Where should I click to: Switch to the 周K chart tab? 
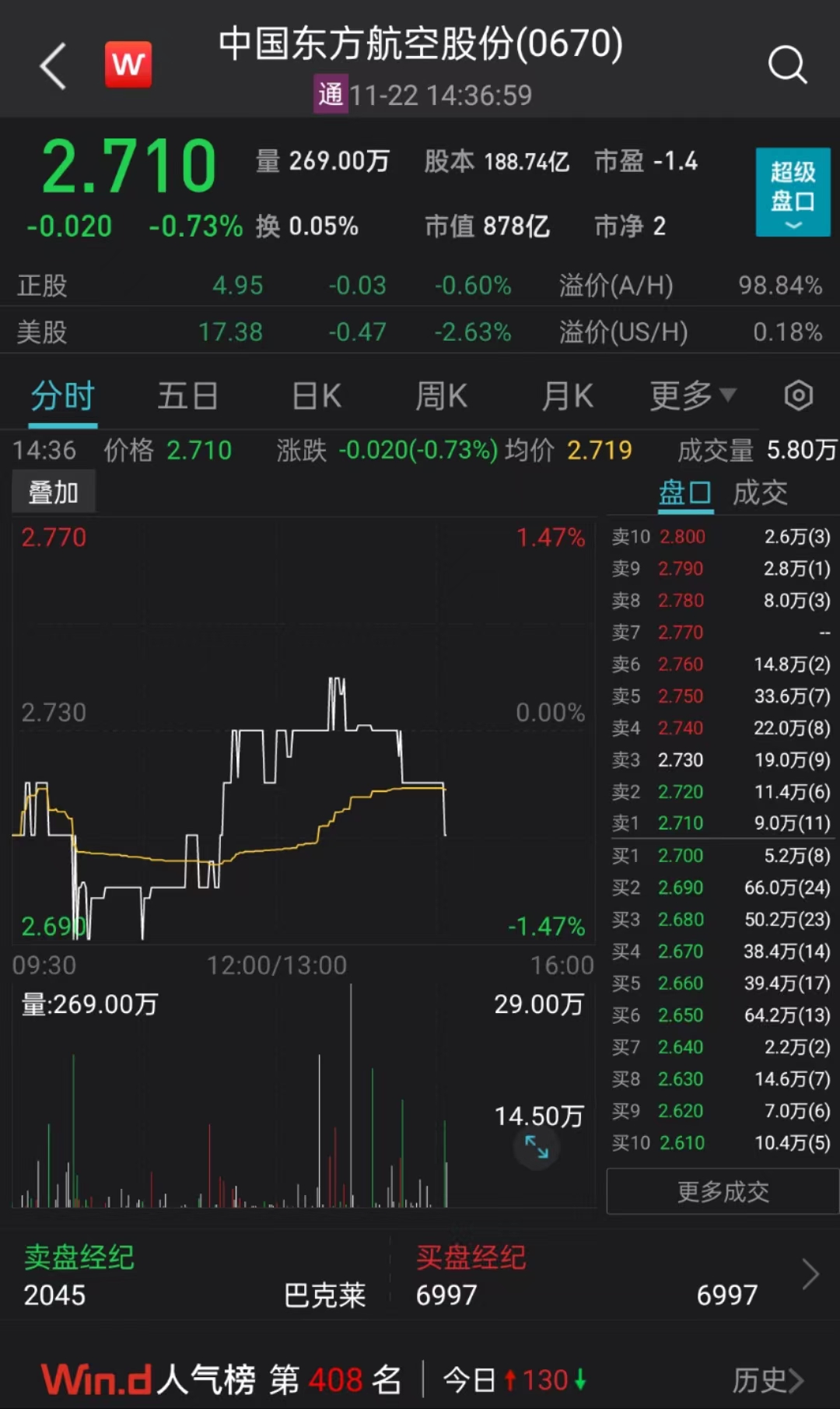(441, 397)
